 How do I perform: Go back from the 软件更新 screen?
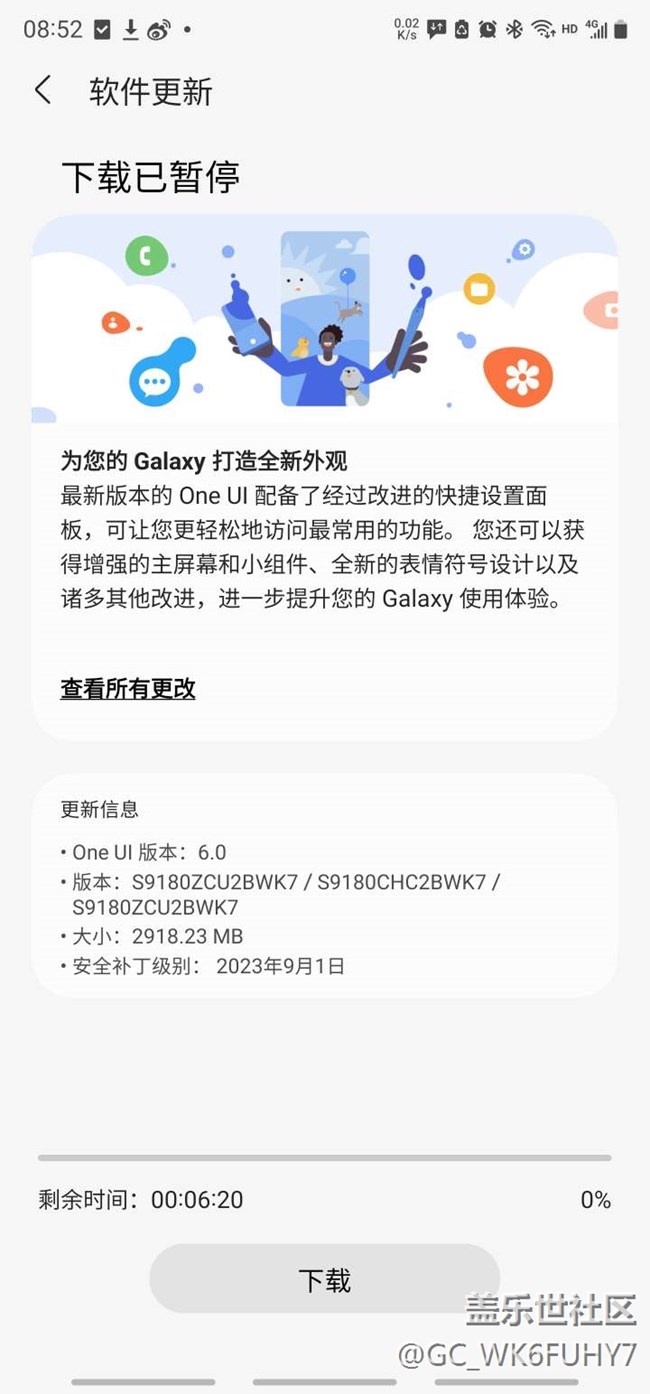coord(43,90)
